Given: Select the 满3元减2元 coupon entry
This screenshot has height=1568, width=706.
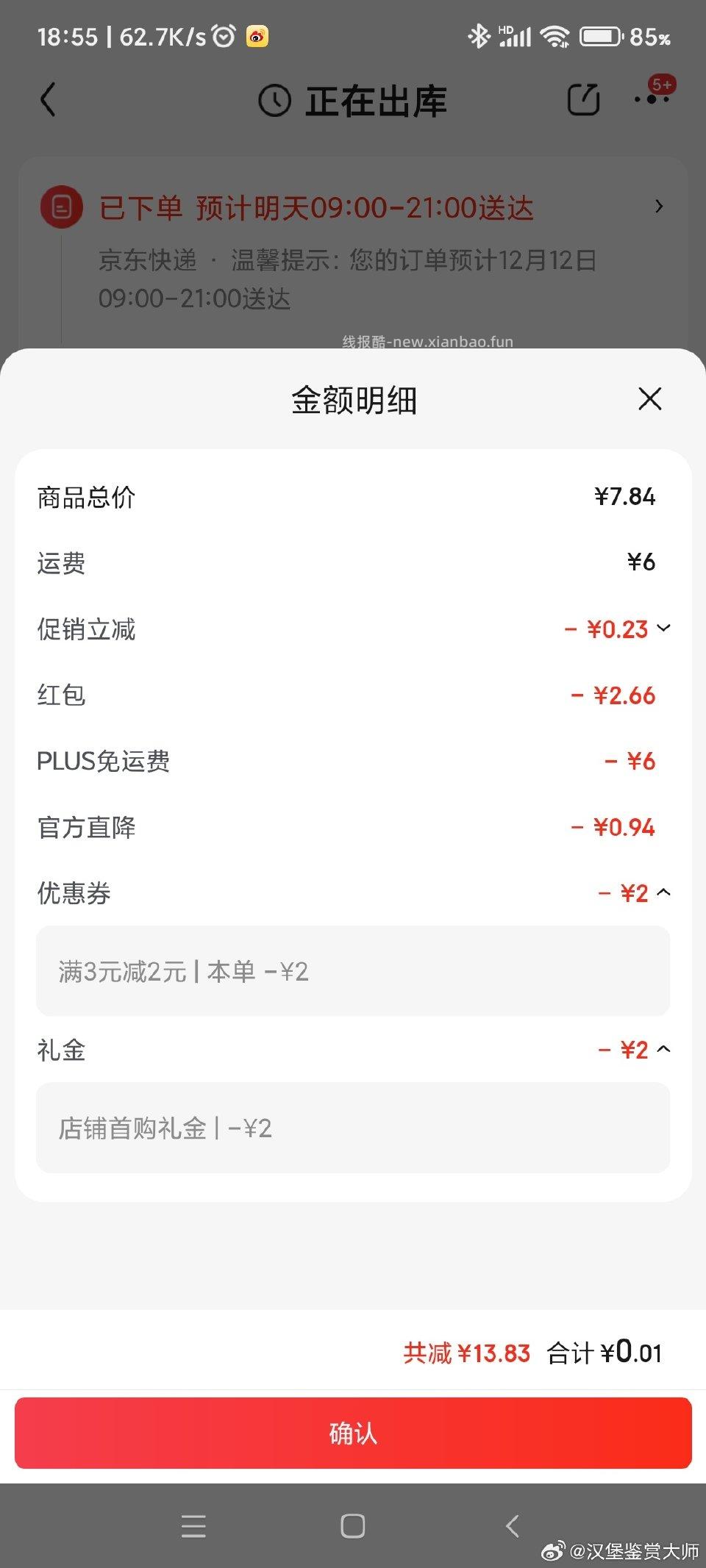Looking at the screenshot, I should coord(353,972).
